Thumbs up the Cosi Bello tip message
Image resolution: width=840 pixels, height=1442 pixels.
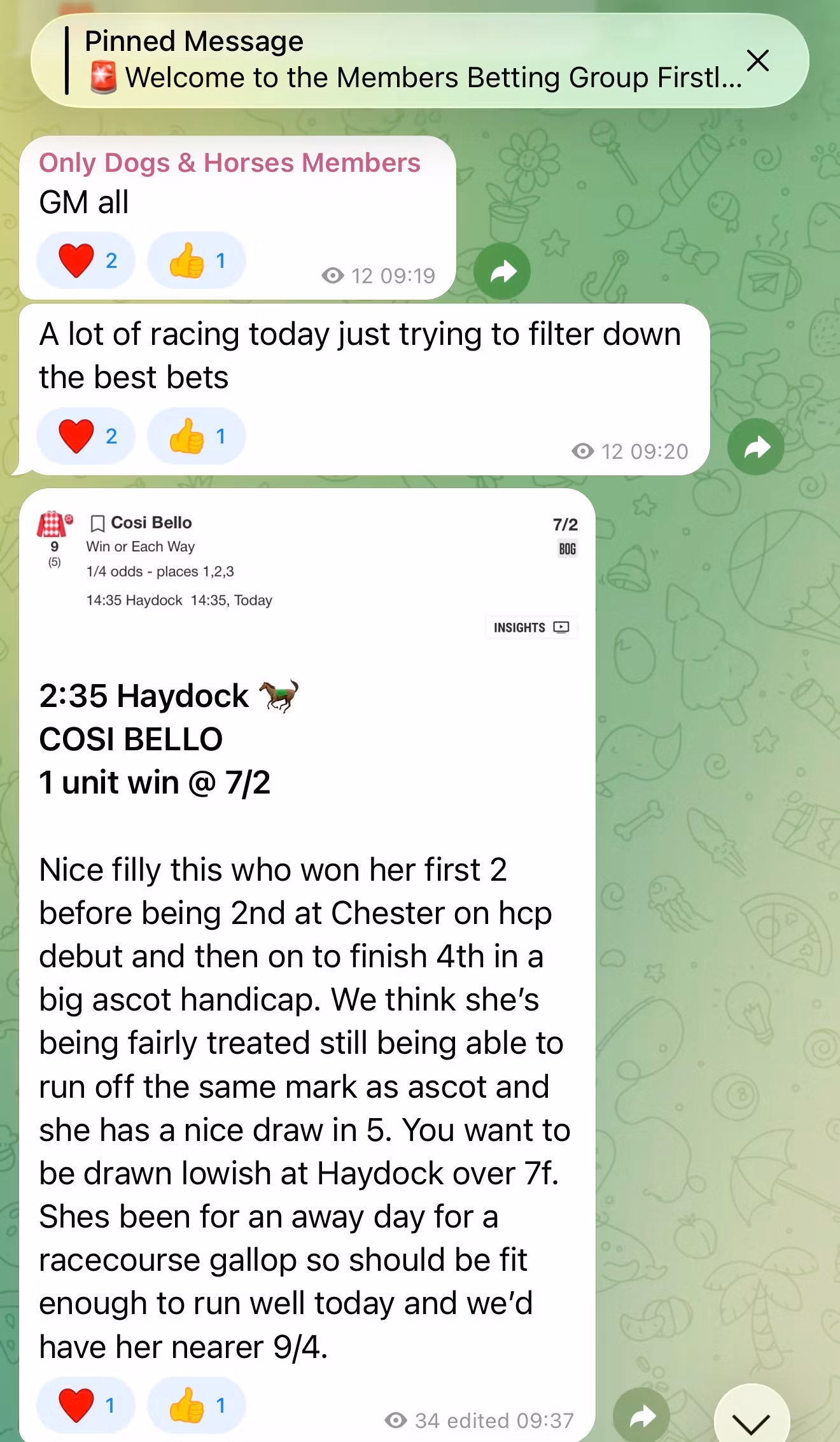[x=197, y=1404]
